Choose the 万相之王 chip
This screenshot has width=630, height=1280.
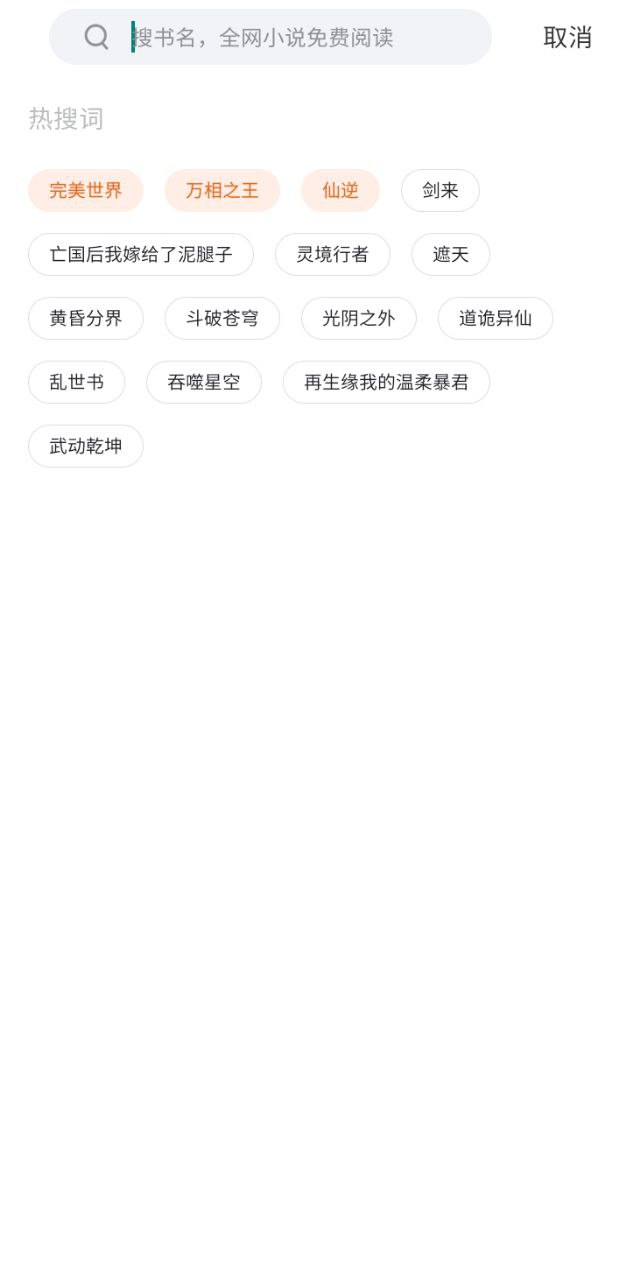(x=222, y=190)
